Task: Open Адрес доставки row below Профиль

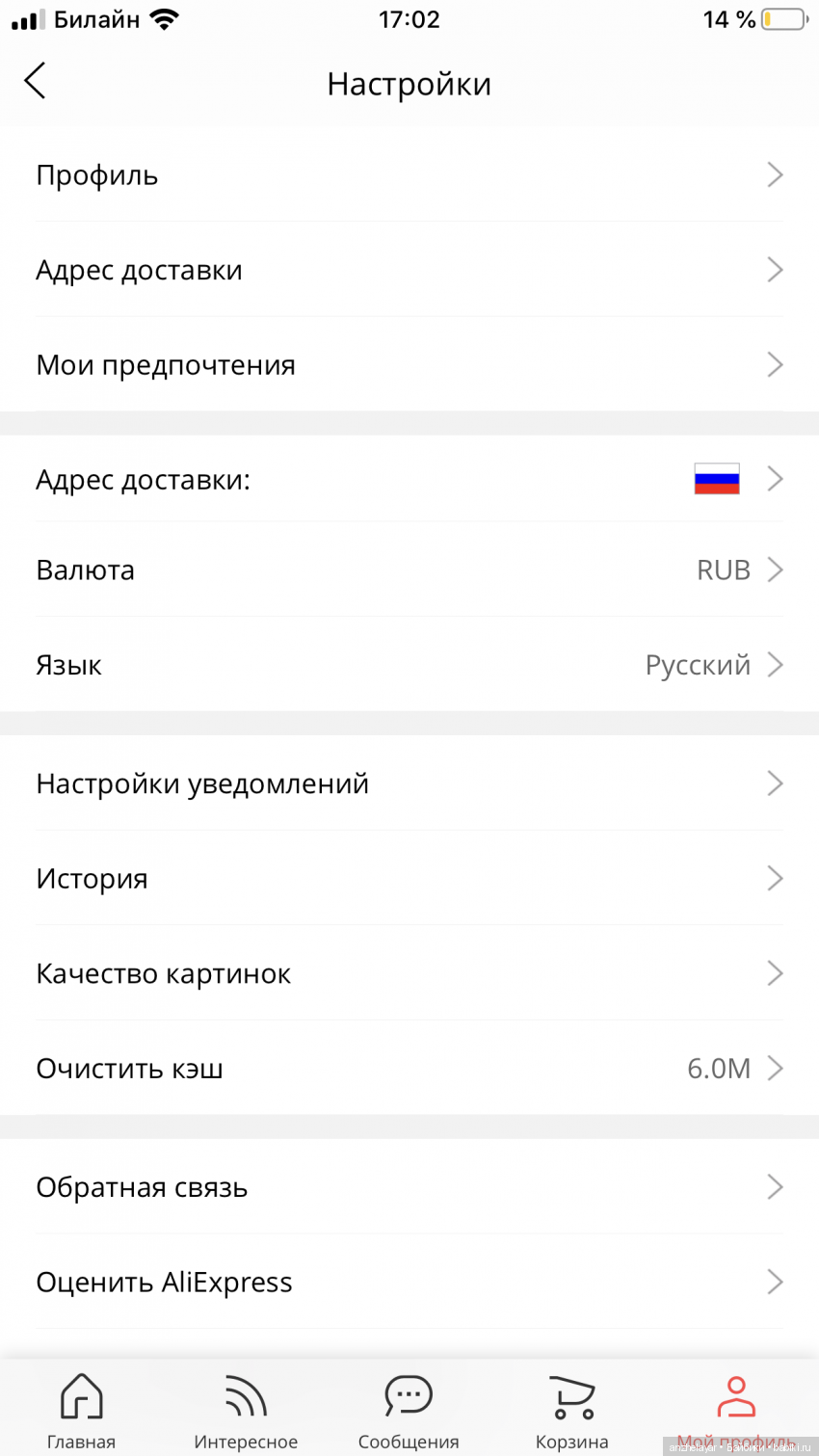Action: (409, 270)
